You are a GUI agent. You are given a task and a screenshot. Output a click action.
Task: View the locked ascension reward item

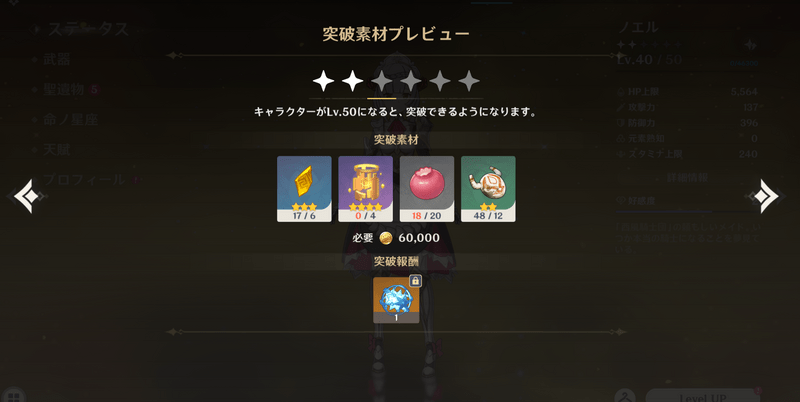pos(396,300)
